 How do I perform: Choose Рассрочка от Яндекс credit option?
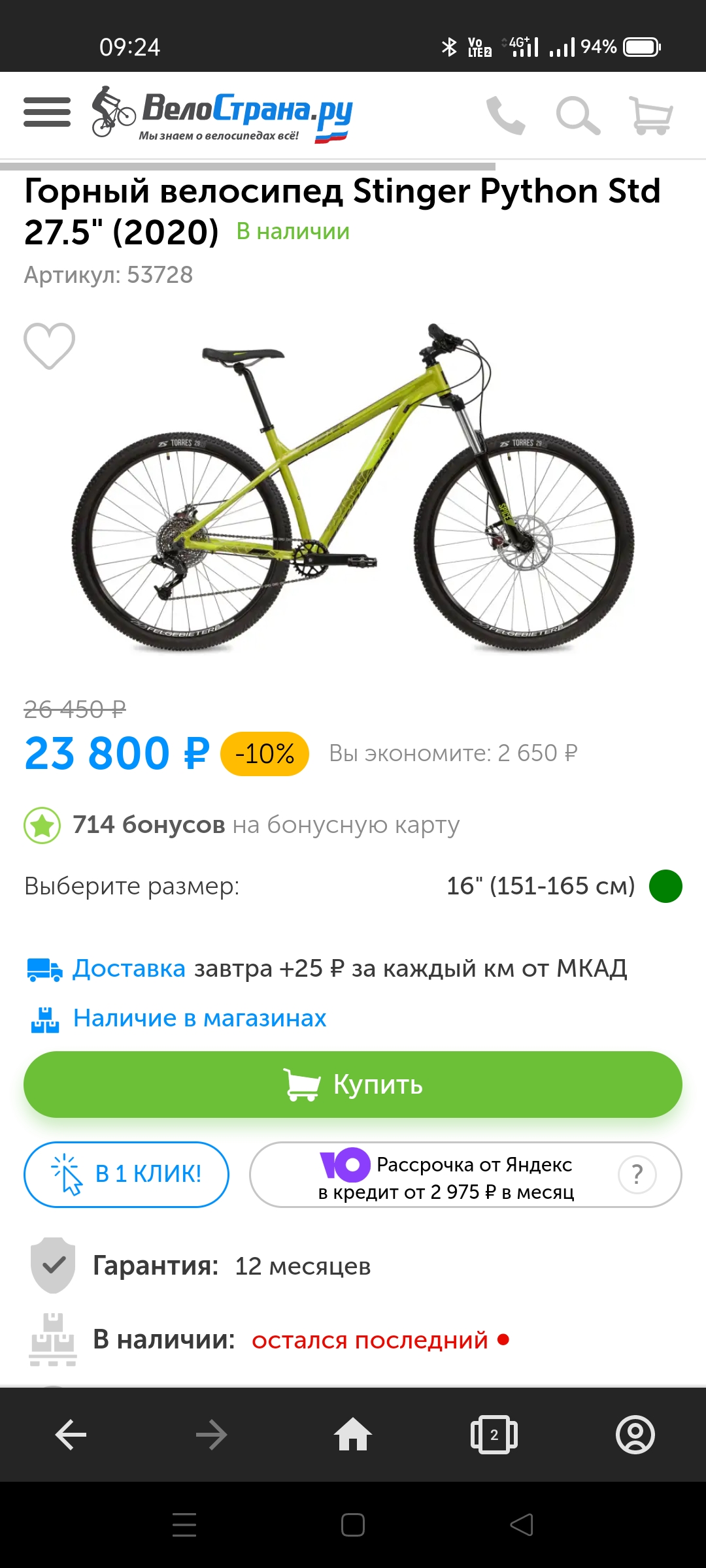pyautogui.click(x=445, y=1175)
